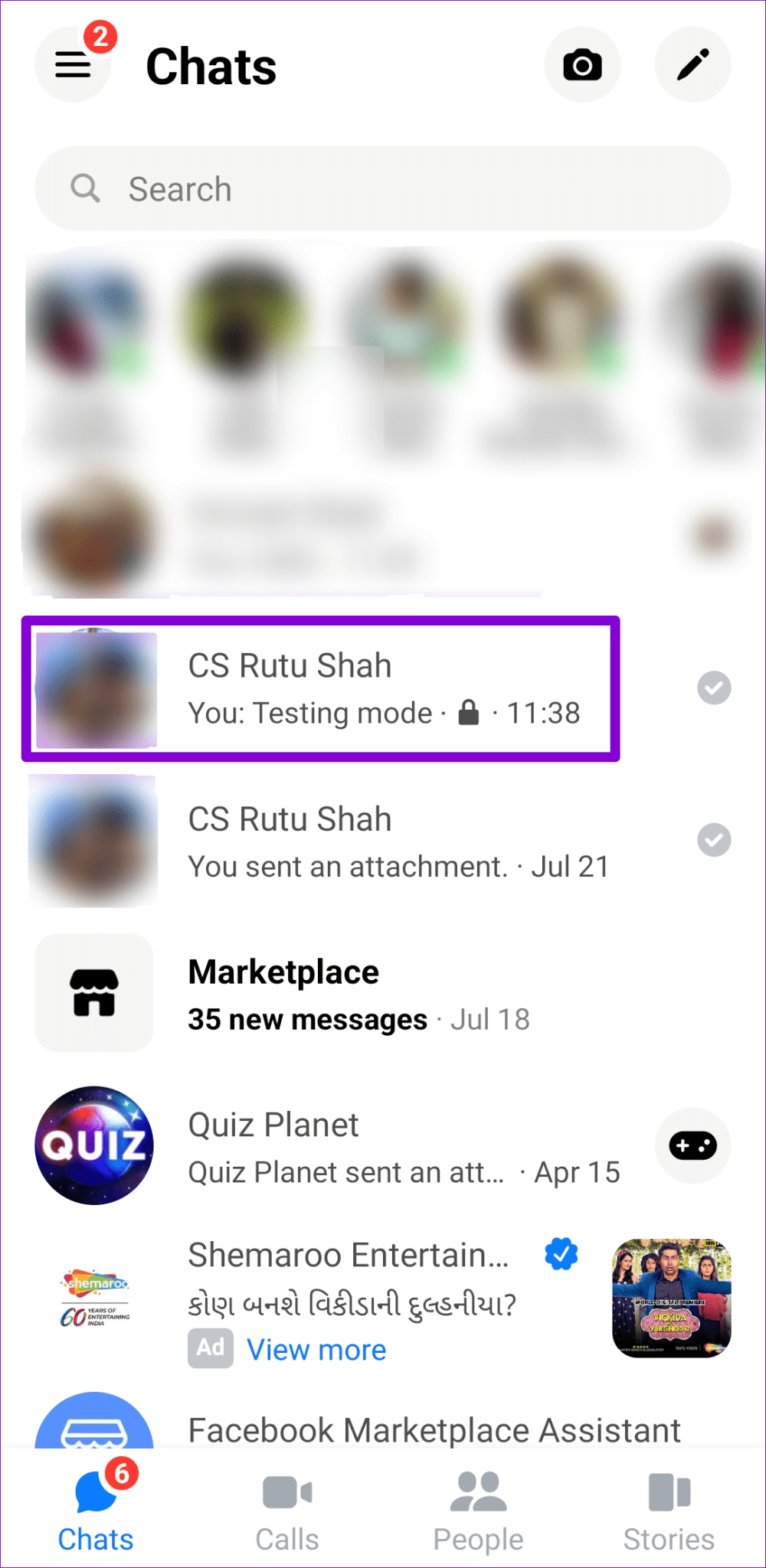Click the verified badge next to Shemaroo Entertainment

coord(561,1253)
